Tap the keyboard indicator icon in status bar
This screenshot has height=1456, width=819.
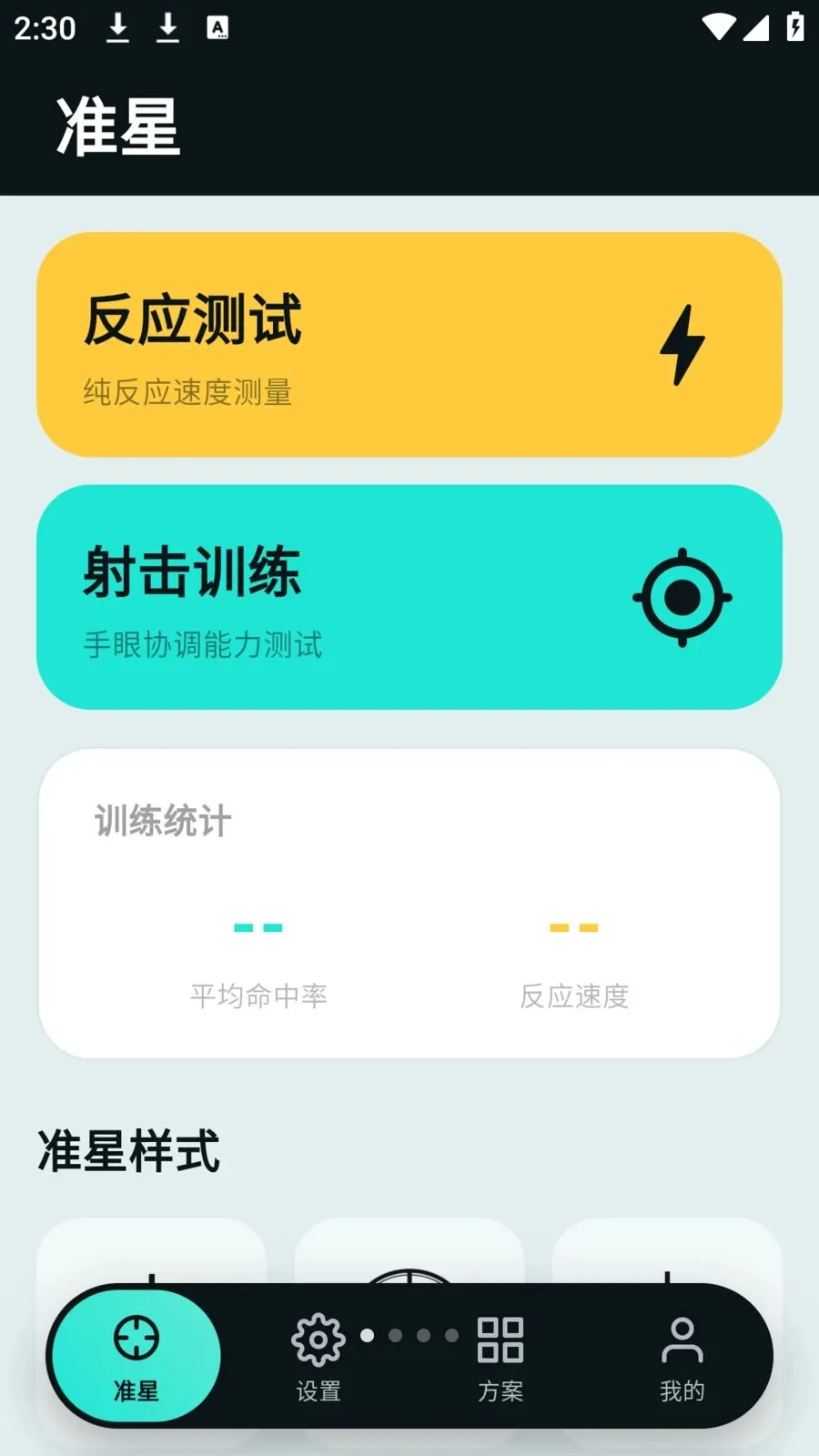(218, 27)
